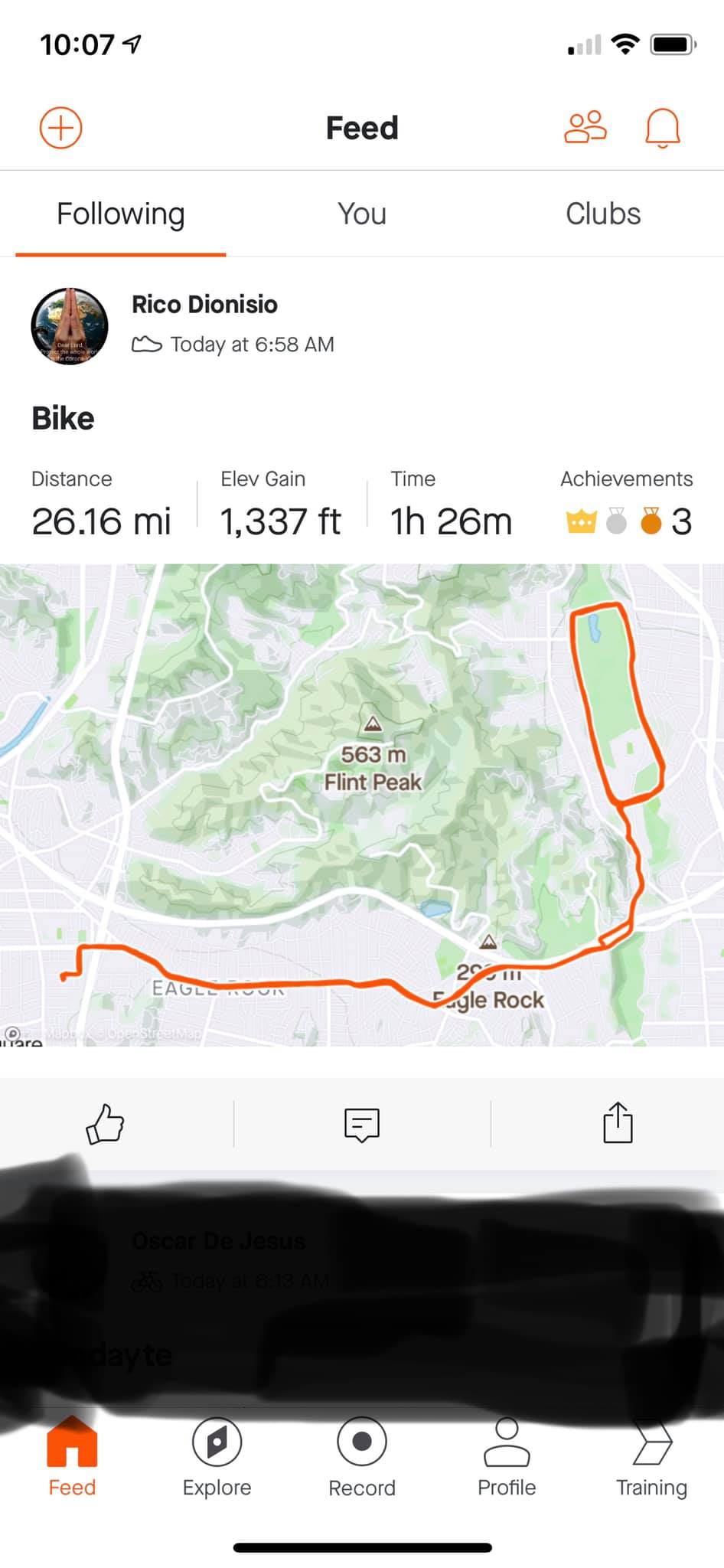Open the find friends icon
The image size is (724, 1568).
pyautogui.click(x=585, y=127)
